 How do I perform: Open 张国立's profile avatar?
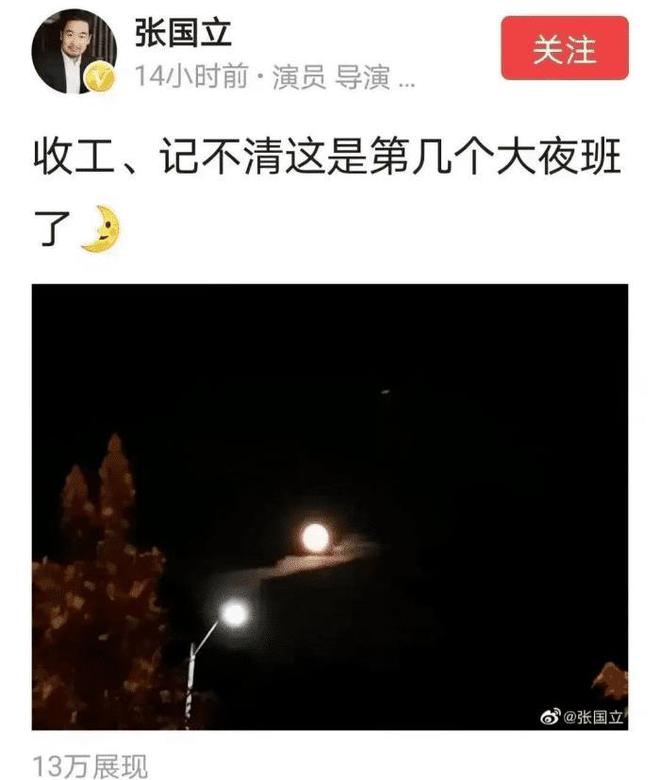point(74,53)
